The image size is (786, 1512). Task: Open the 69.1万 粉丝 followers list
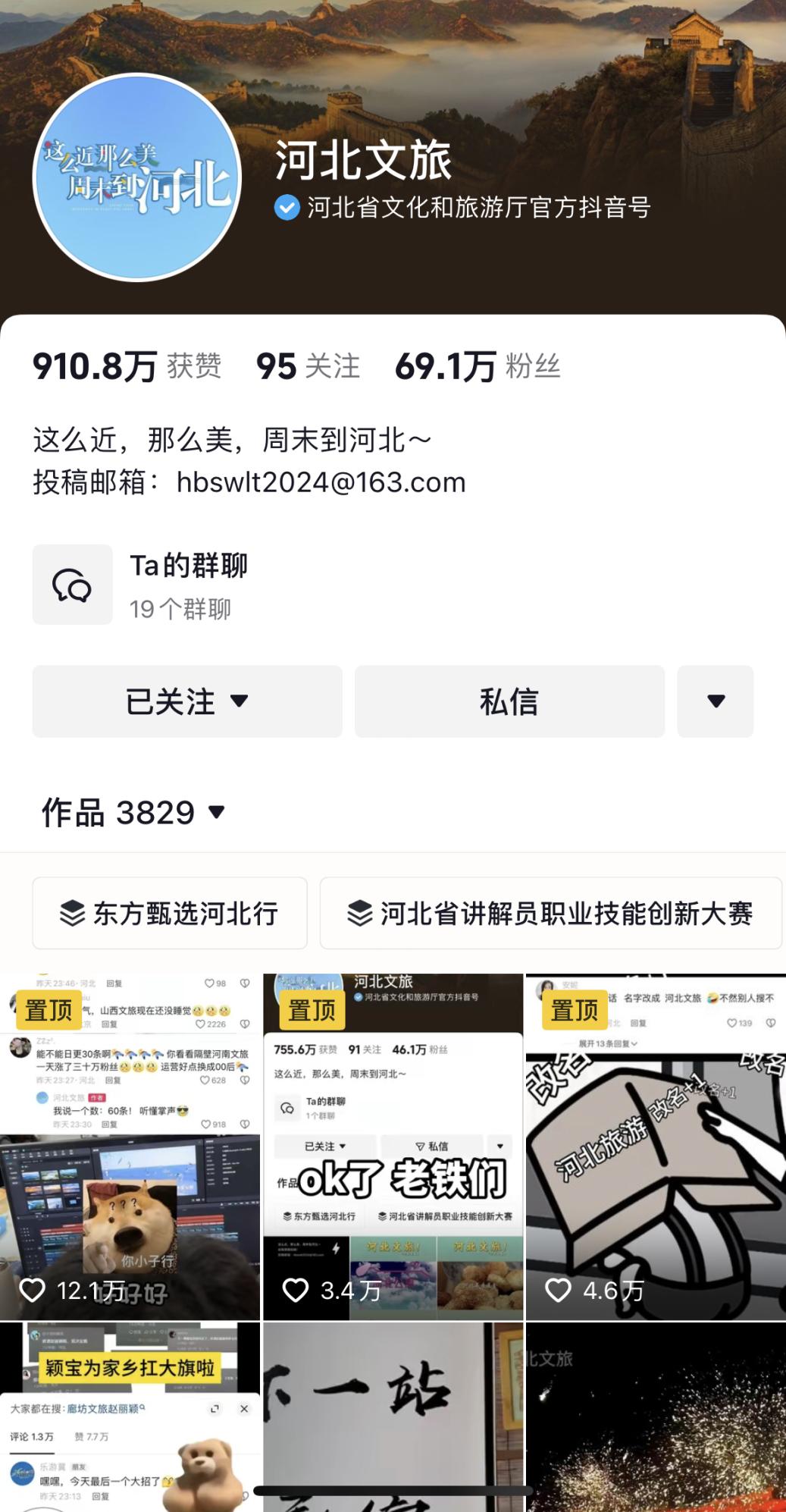point(478,367)
